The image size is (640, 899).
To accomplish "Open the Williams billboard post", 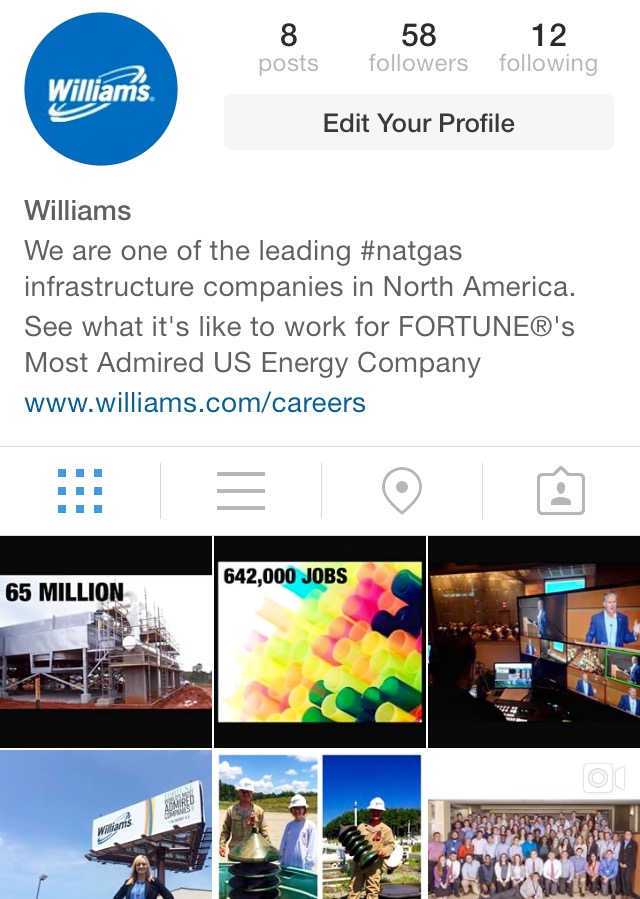I will click(x=105, y=826).
